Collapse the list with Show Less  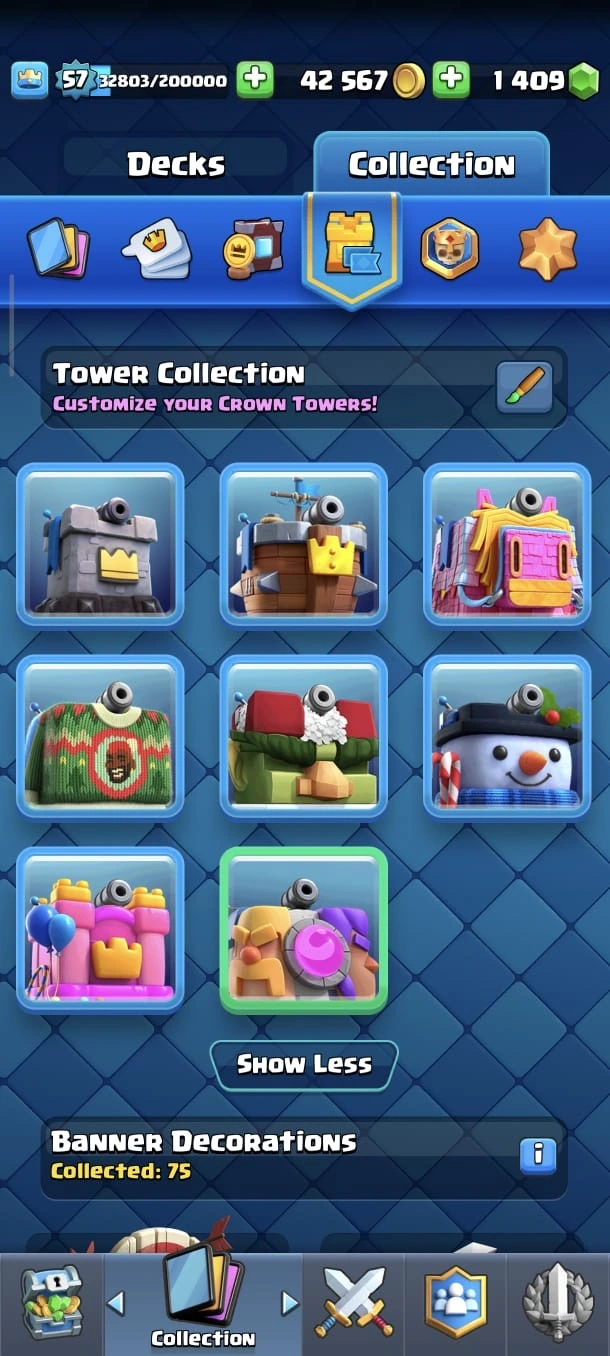tap(304, 1064)
